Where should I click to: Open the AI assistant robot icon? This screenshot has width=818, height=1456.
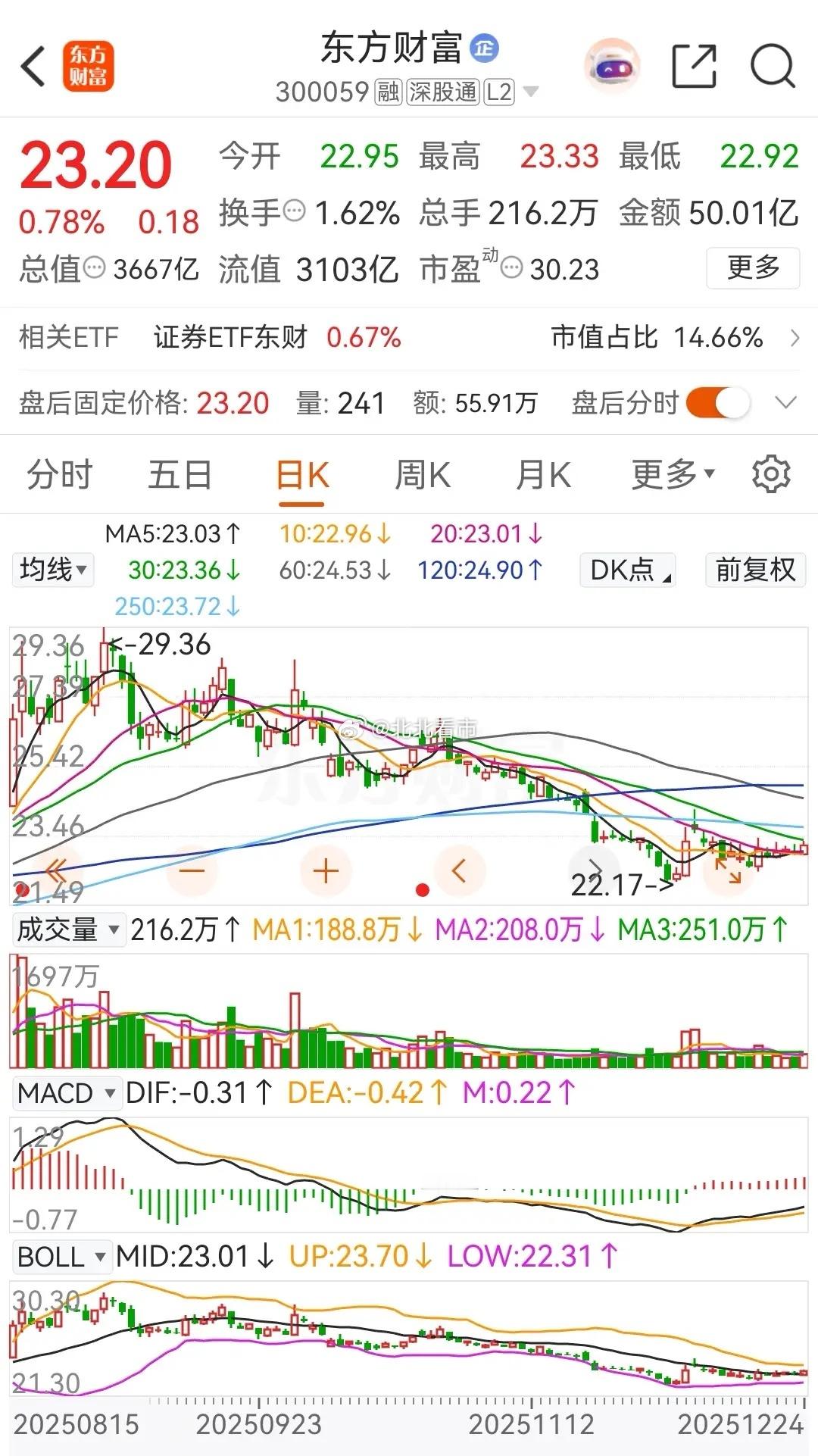(x=612, y=67)
